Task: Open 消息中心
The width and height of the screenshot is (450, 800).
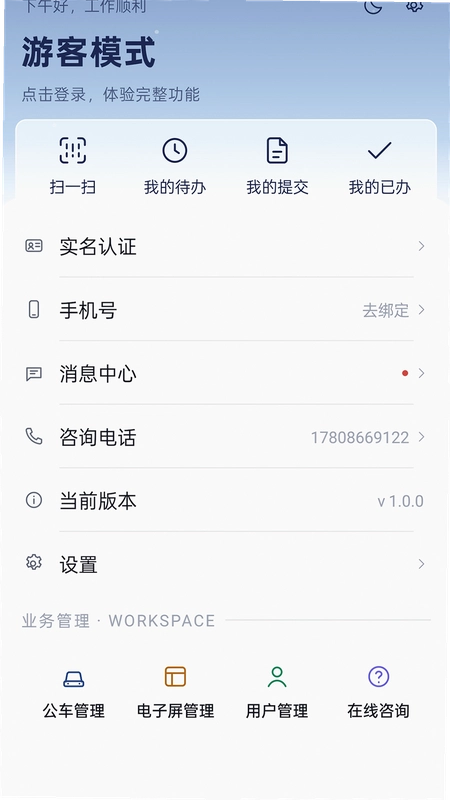Action: [225, 373]
